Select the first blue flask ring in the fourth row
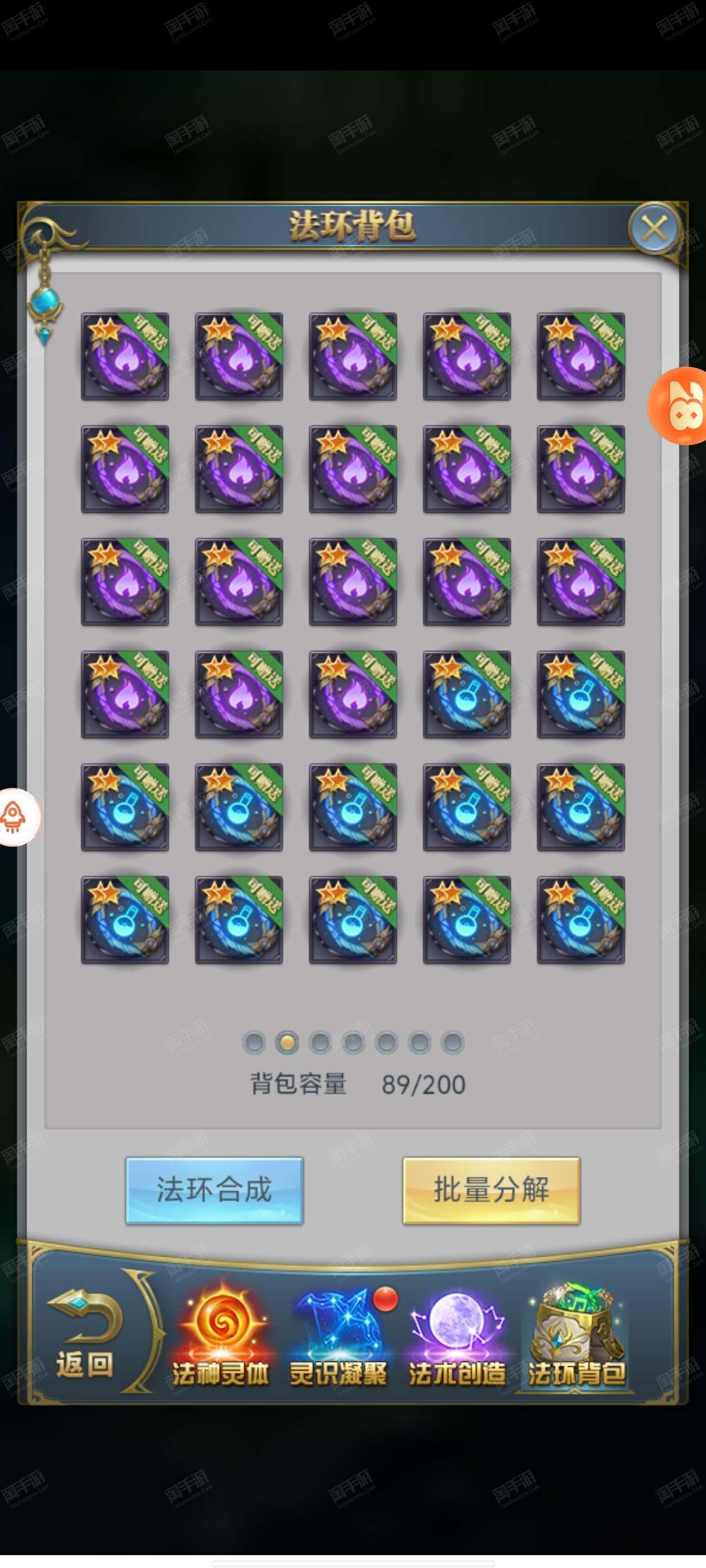Viewport: 706px width, 1568px height. [x=467, y=694]
